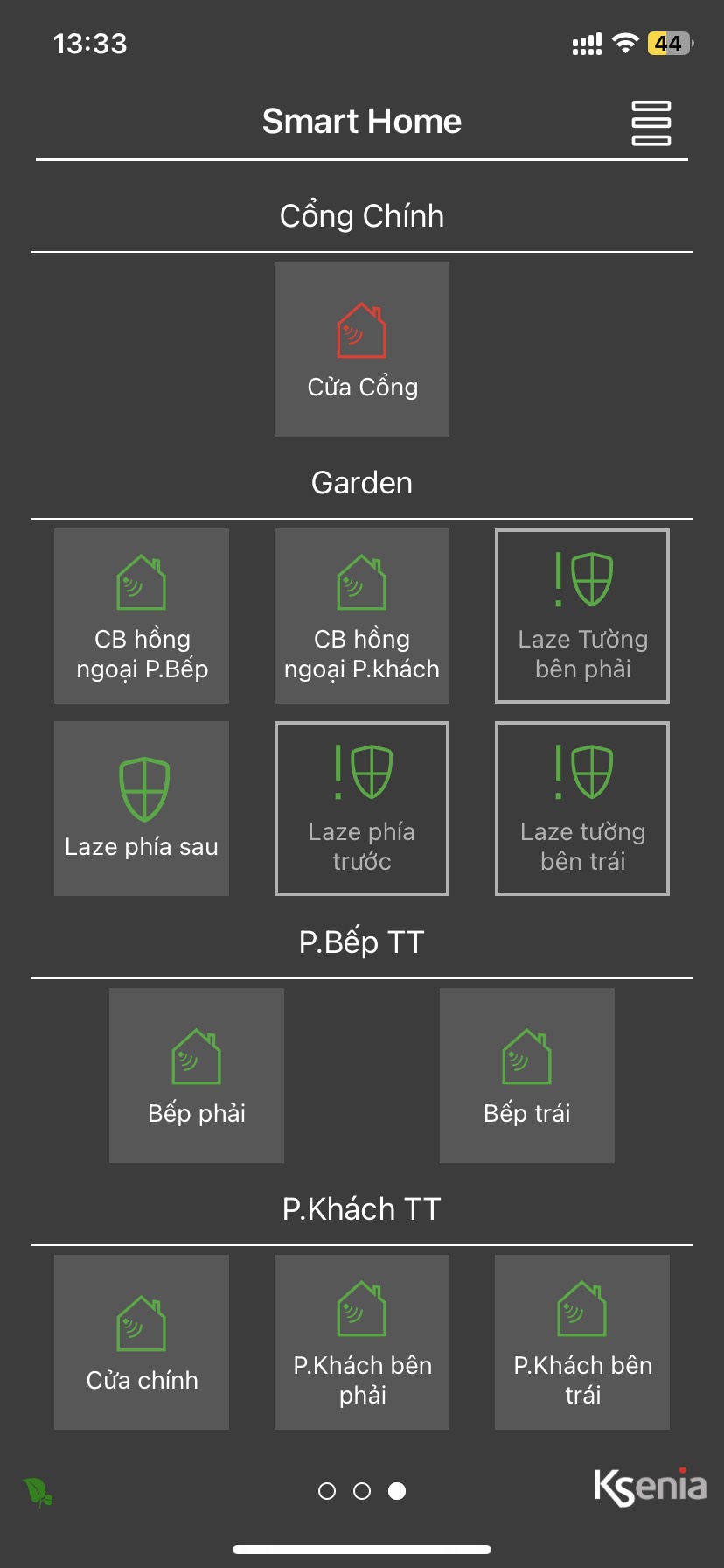724x1568 pixels.
Task: Tap the green leaf eco icon
Action: point(38,1492)
